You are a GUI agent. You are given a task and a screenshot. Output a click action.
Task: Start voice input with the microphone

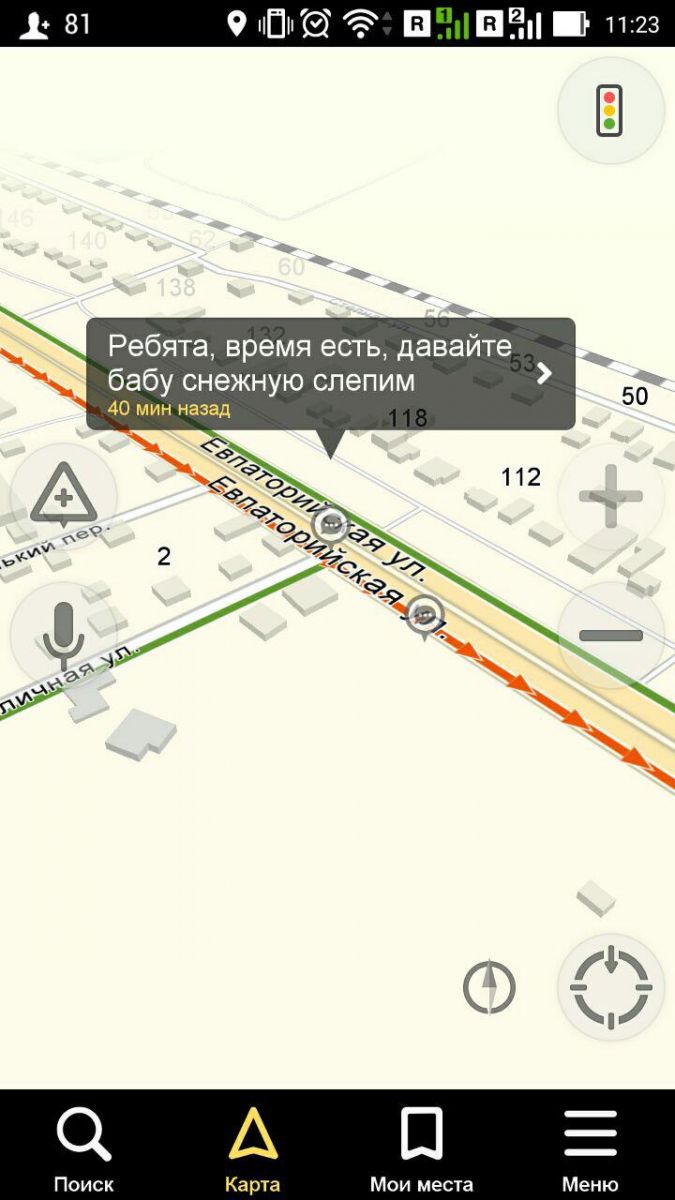[63, 637]
